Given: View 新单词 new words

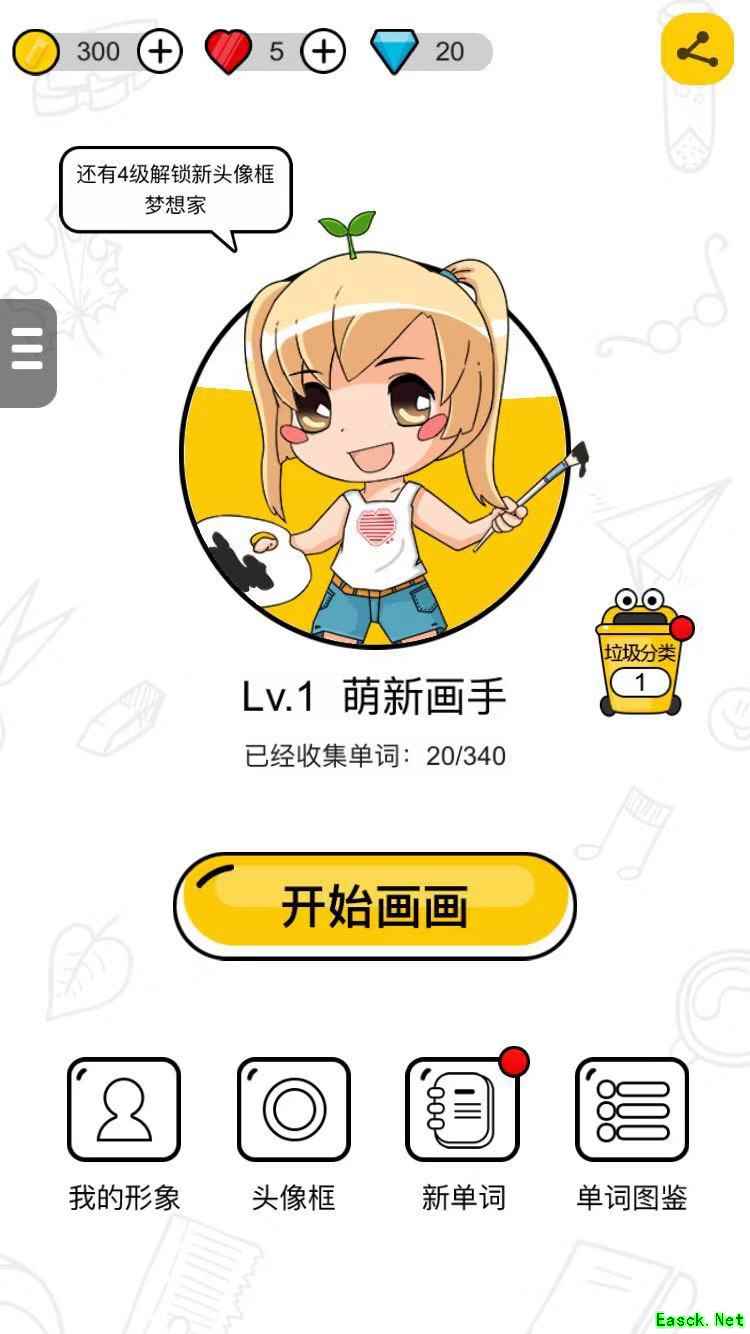Looking at the screenshot, I should coord(462,1110).
